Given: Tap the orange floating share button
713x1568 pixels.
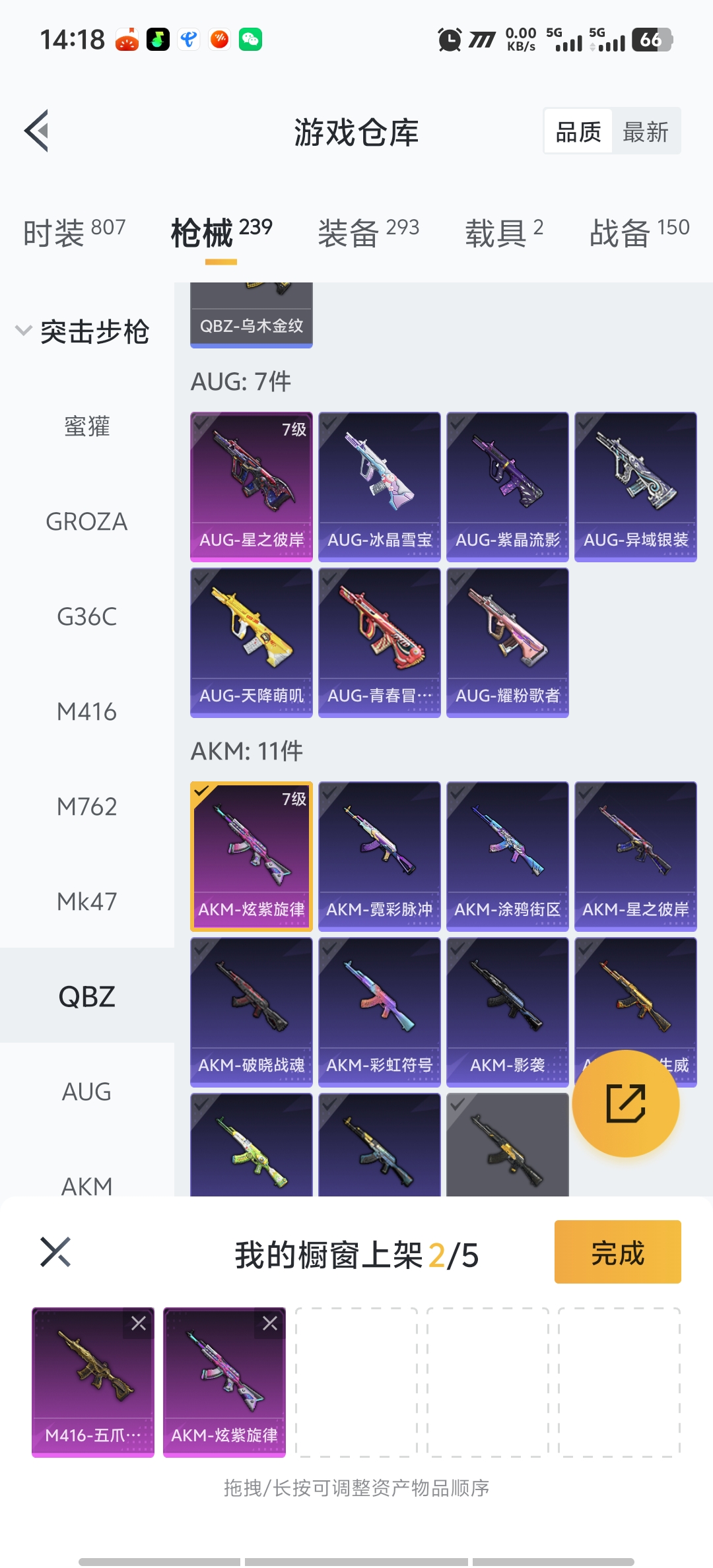Looking at the screenshot, I should tap(625, 1103).
